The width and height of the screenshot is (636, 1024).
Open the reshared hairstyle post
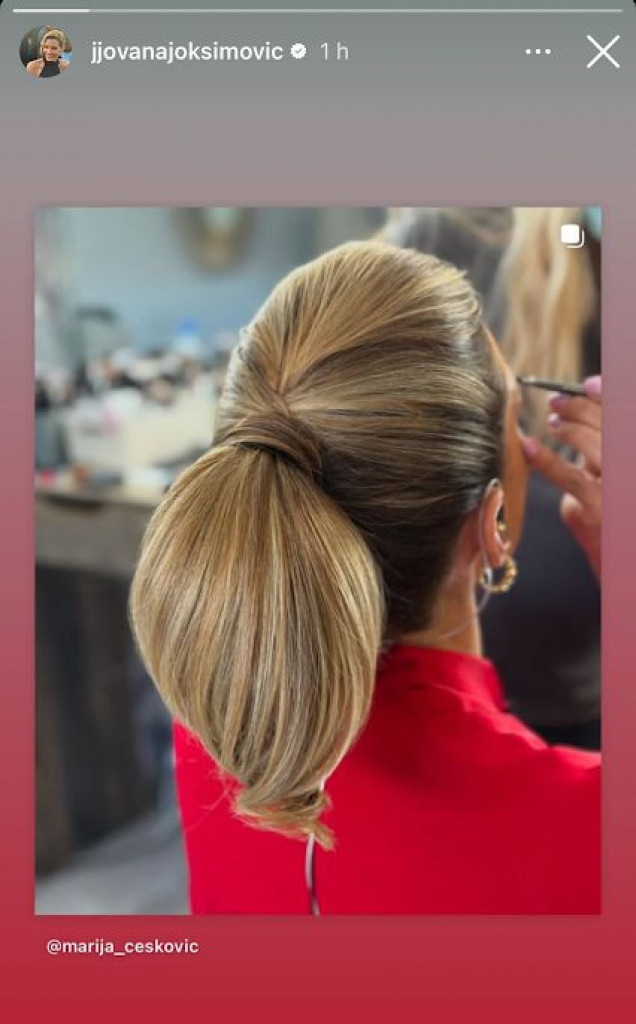coord(318,560)
